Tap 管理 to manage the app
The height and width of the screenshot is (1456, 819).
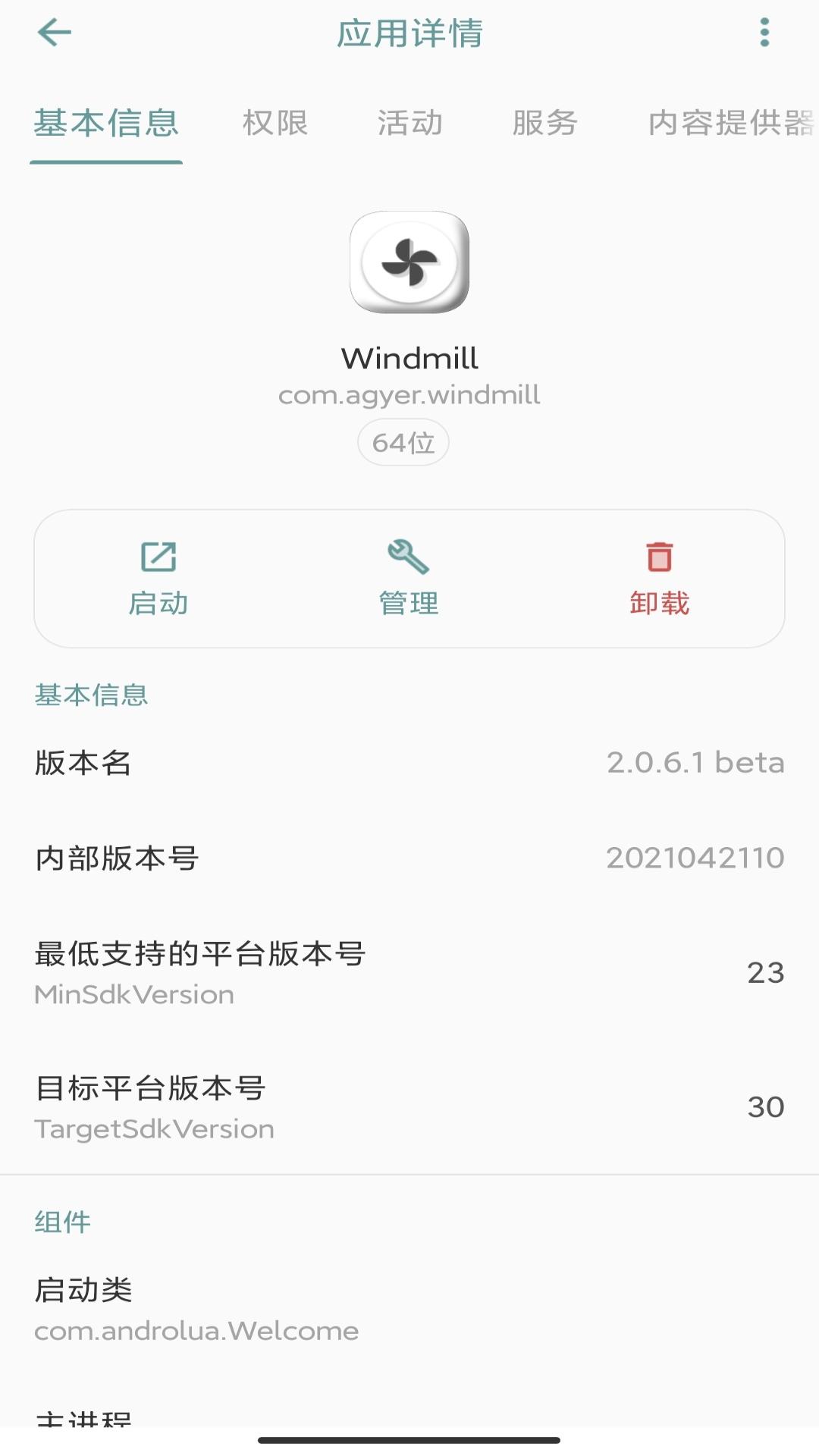[409, 579]
